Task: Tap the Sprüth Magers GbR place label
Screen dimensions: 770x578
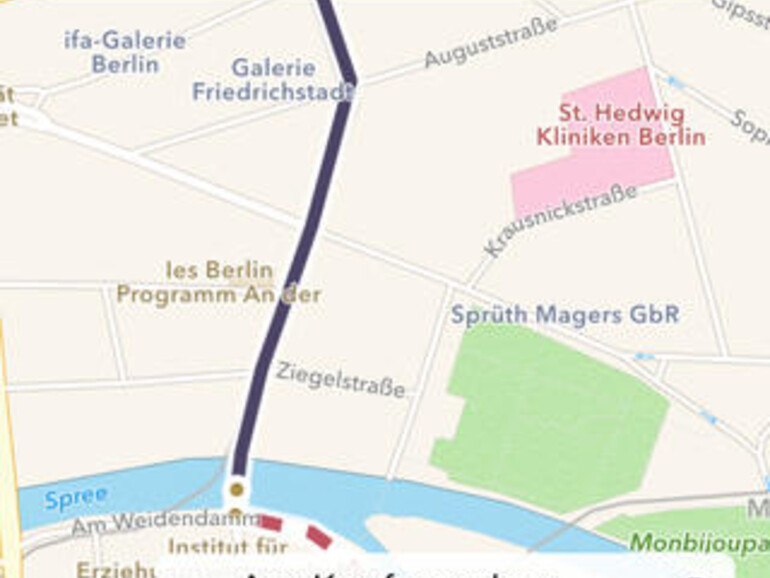Action: (565, 315)
